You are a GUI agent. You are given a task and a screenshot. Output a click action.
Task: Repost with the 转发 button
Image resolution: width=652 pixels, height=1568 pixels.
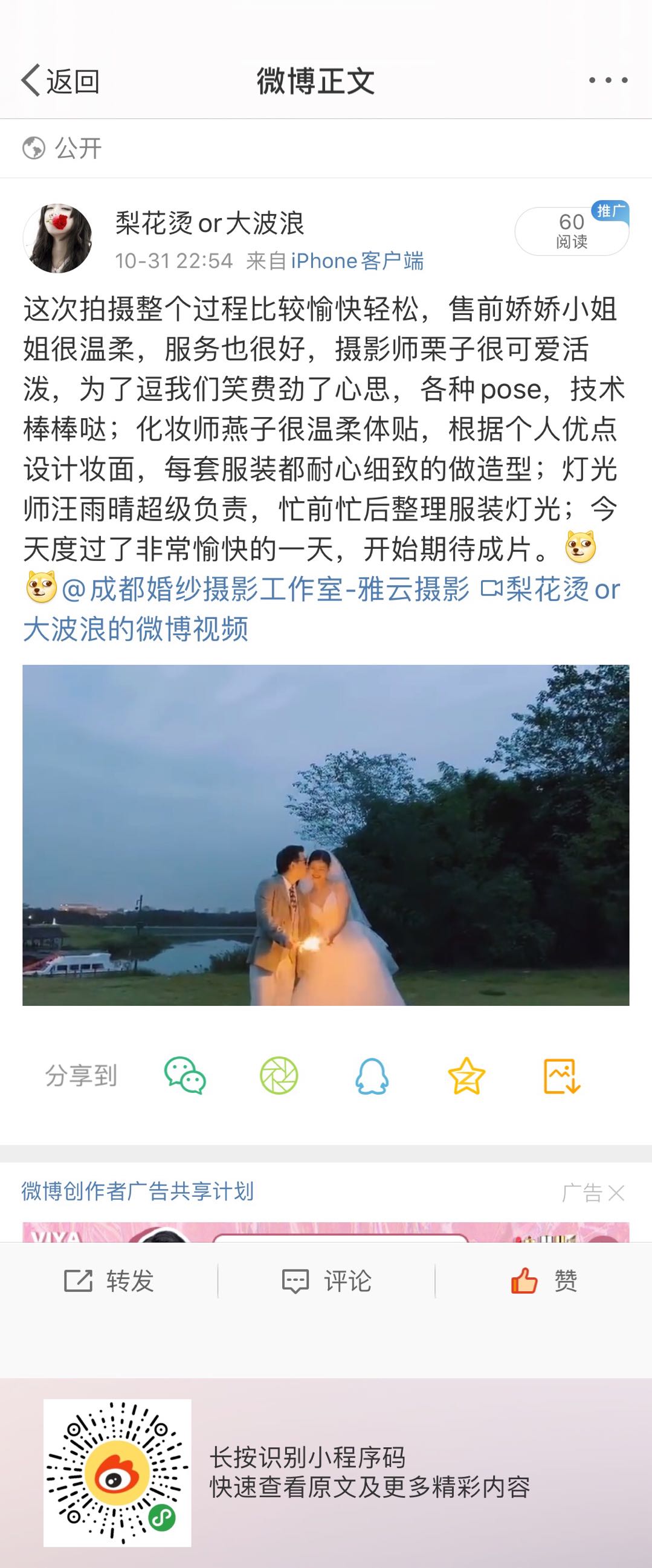[109, 1281]
